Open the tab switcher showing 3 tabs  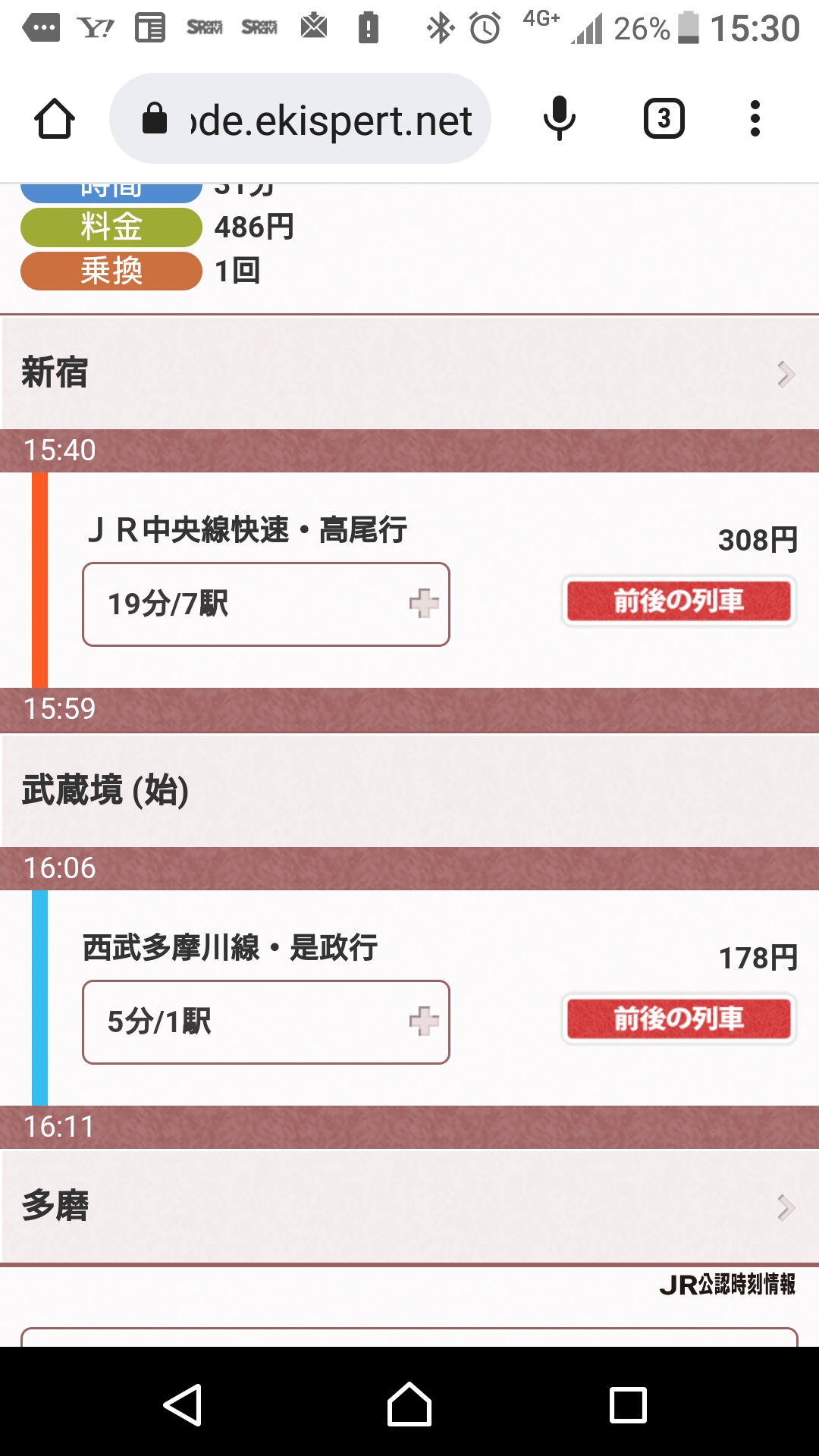pyautogui.click(x=664, y=119)
